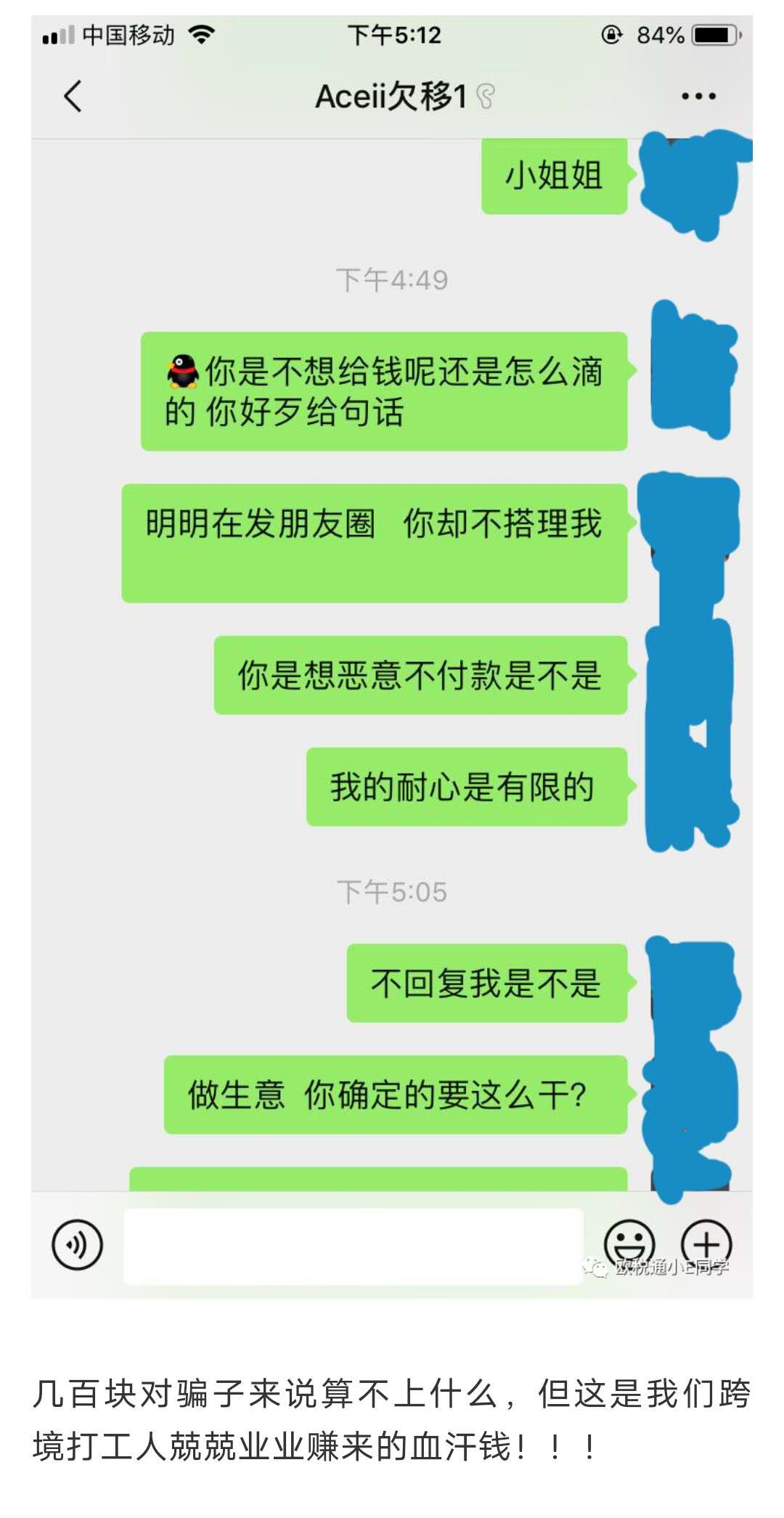Go back from the Aceii欠移1 chat
This screenshot has width=784, height=1518.
pos(73,96)
